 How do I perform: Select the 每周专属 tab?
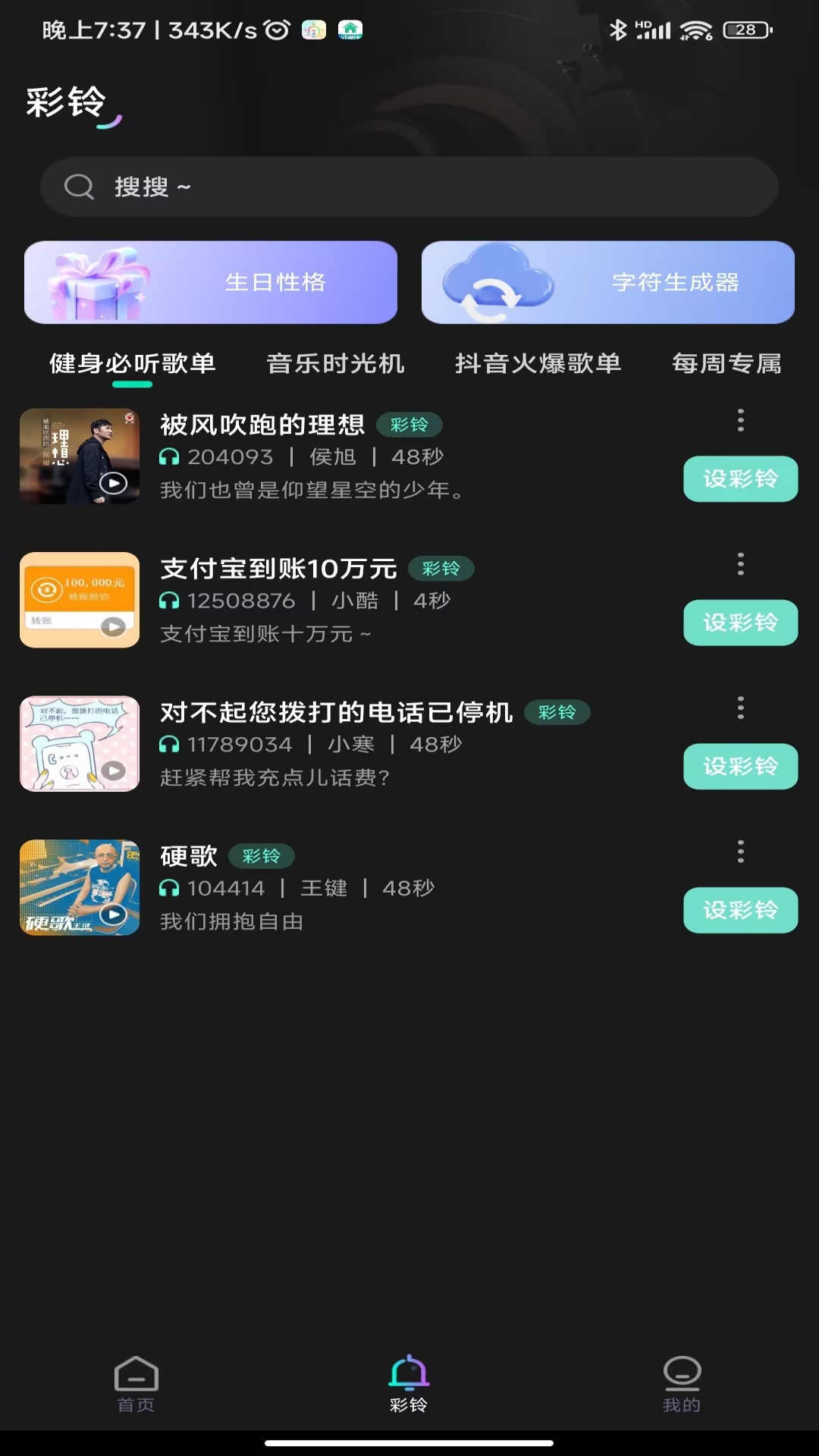726,364
